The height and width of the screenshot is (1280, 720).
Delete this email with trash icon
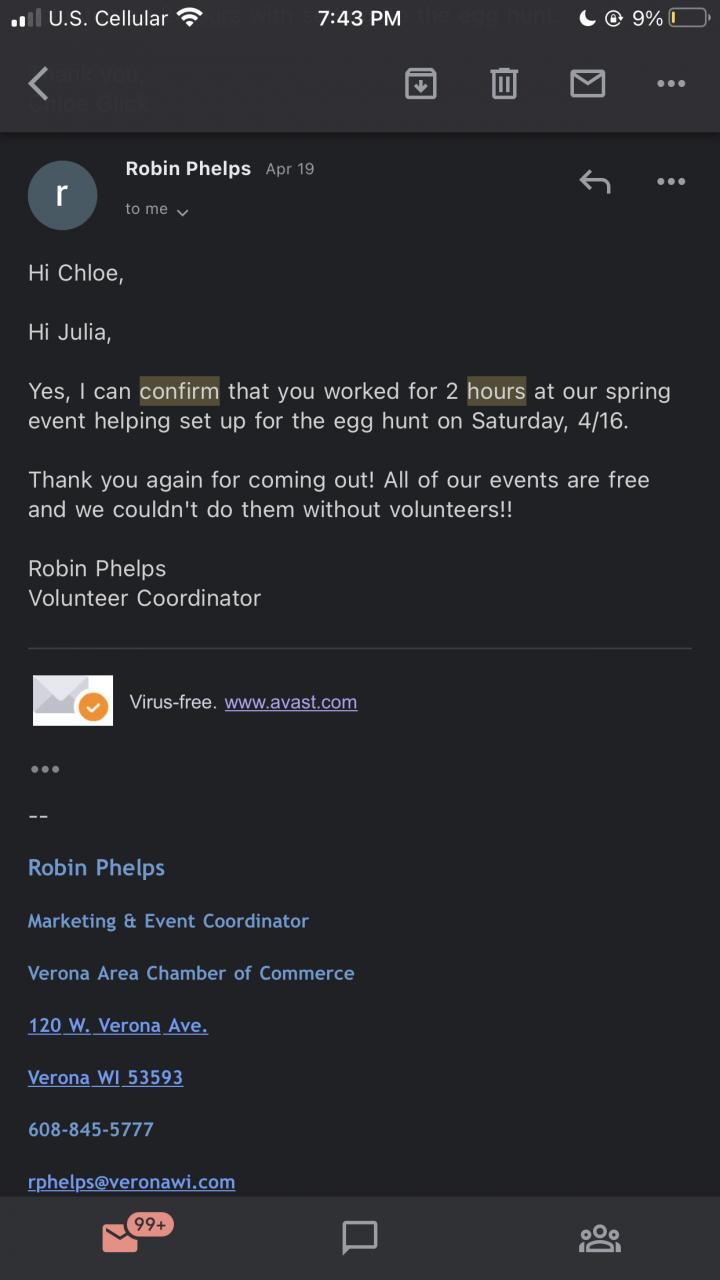(504, 84)
